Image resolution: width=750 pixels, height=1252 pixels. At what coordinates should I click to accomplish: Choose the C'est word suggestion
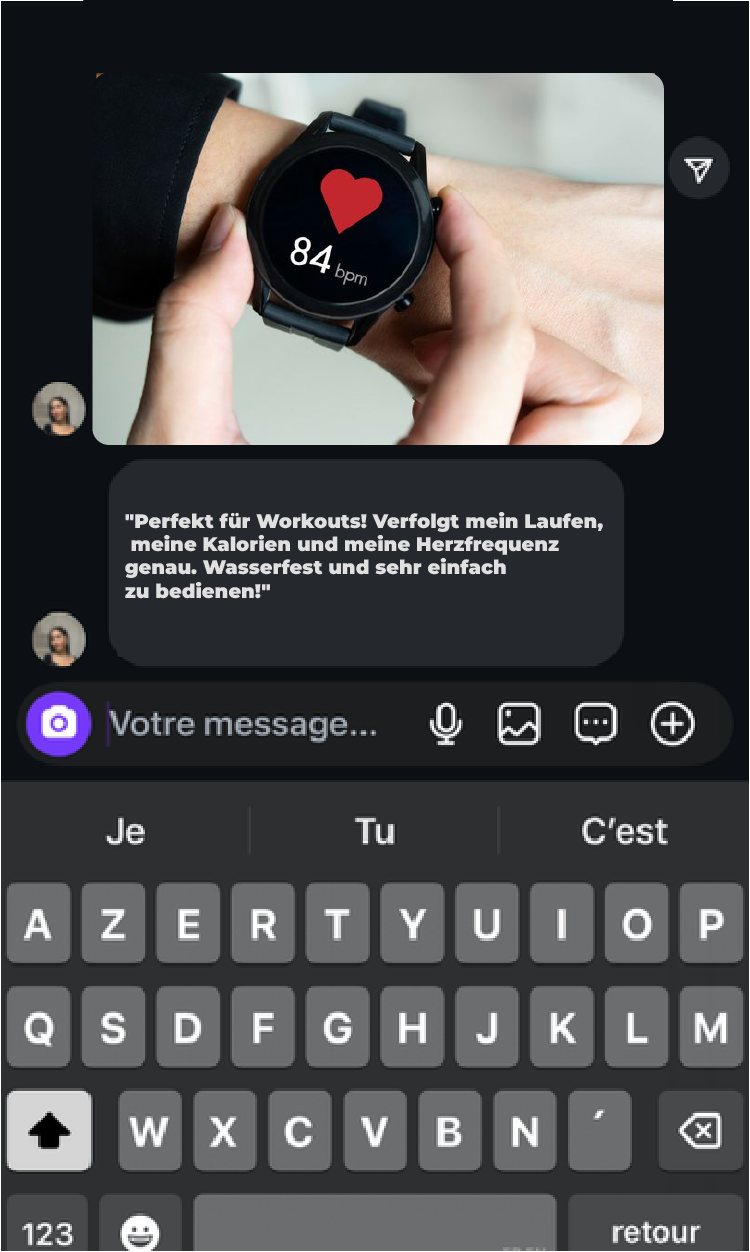click(x=624, y=831)
